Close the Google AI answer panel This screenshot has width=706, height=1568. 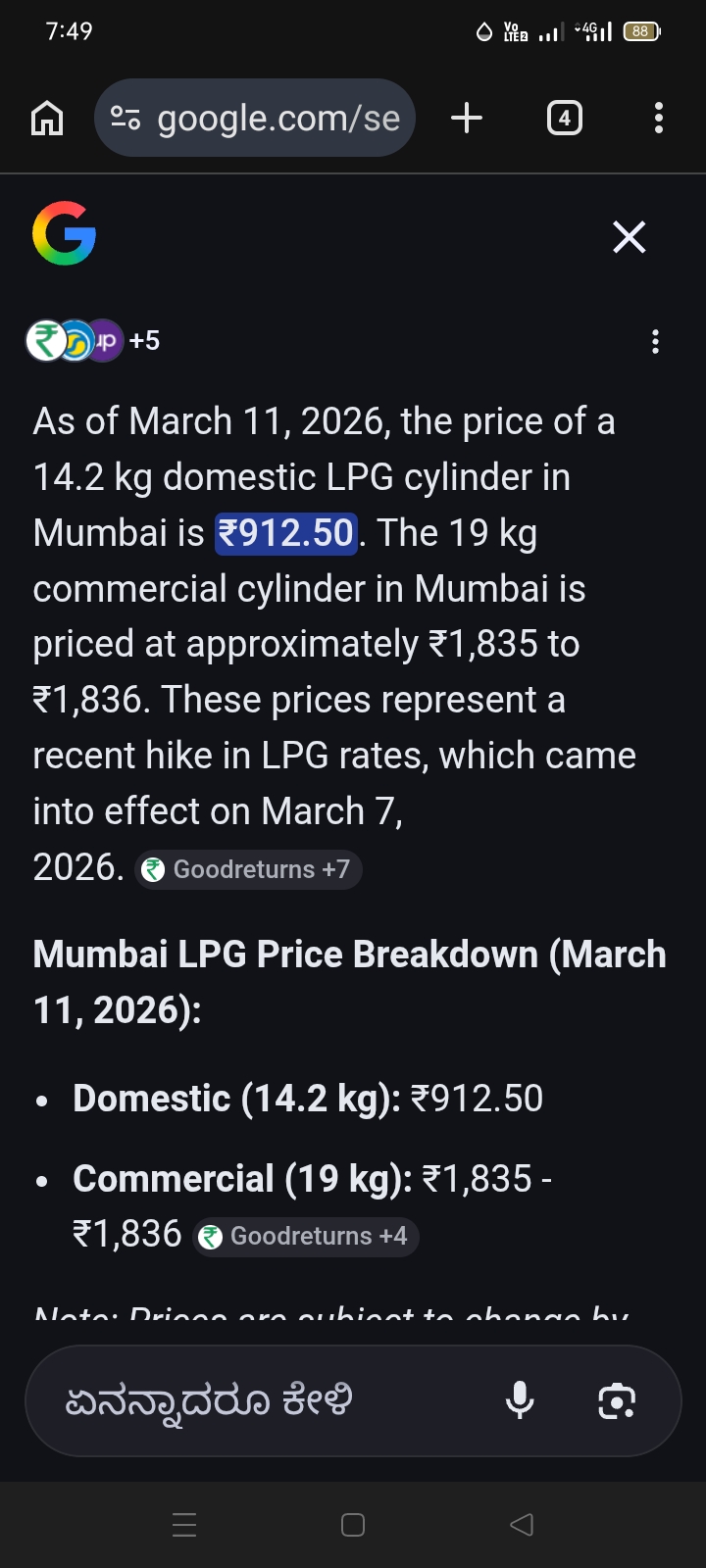pyautogui.click(x=629, y=237)
